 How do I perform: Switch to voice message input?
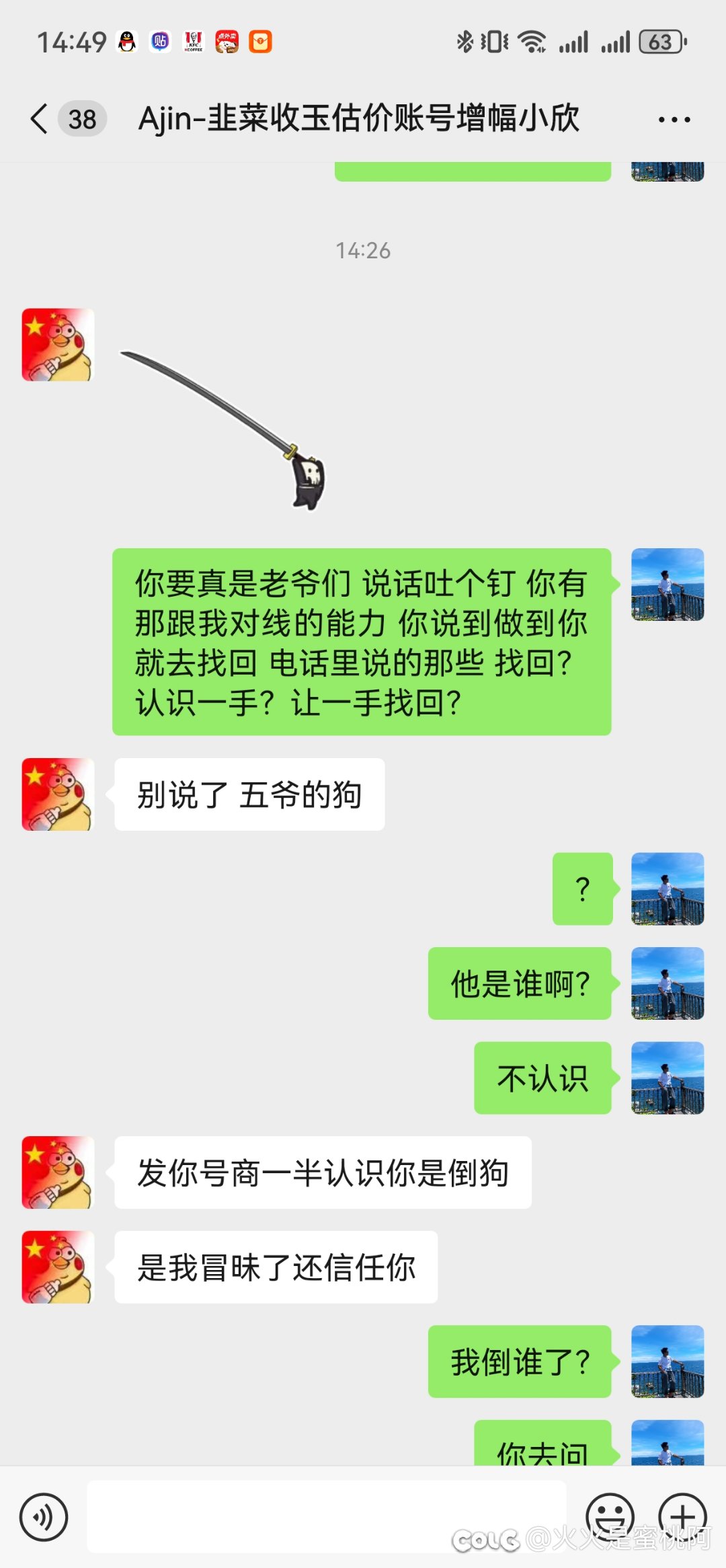click(44, 1517)
